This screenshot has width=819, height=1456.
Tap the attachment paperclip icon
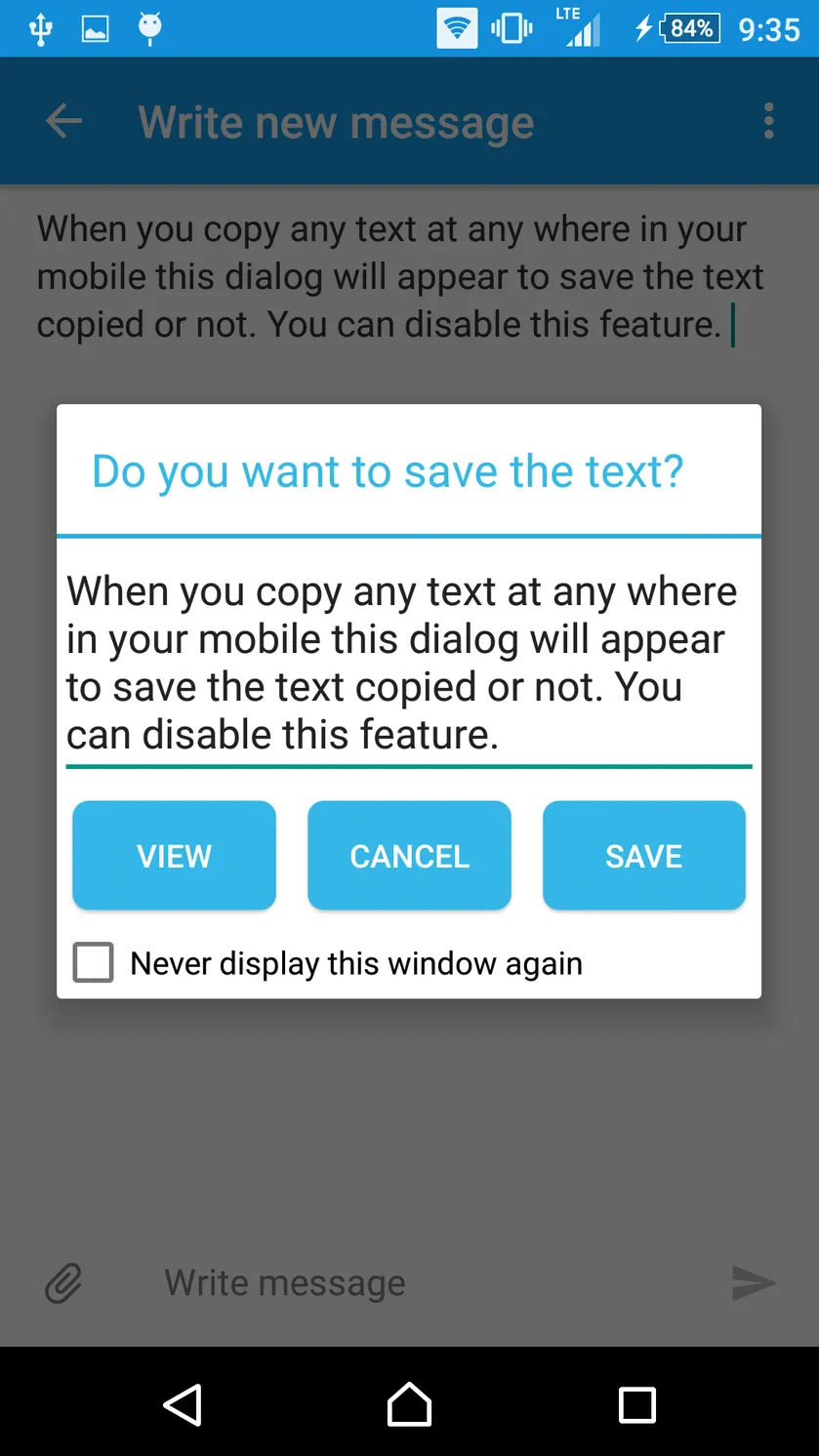click(64, 1282)
